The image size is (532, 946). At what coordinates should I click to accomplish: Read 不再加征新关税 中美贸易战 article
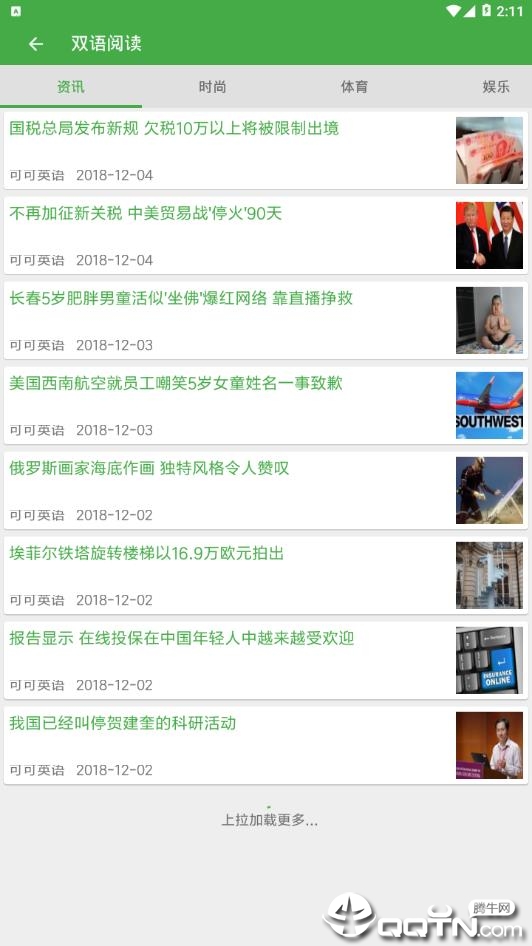click(266, 235)
